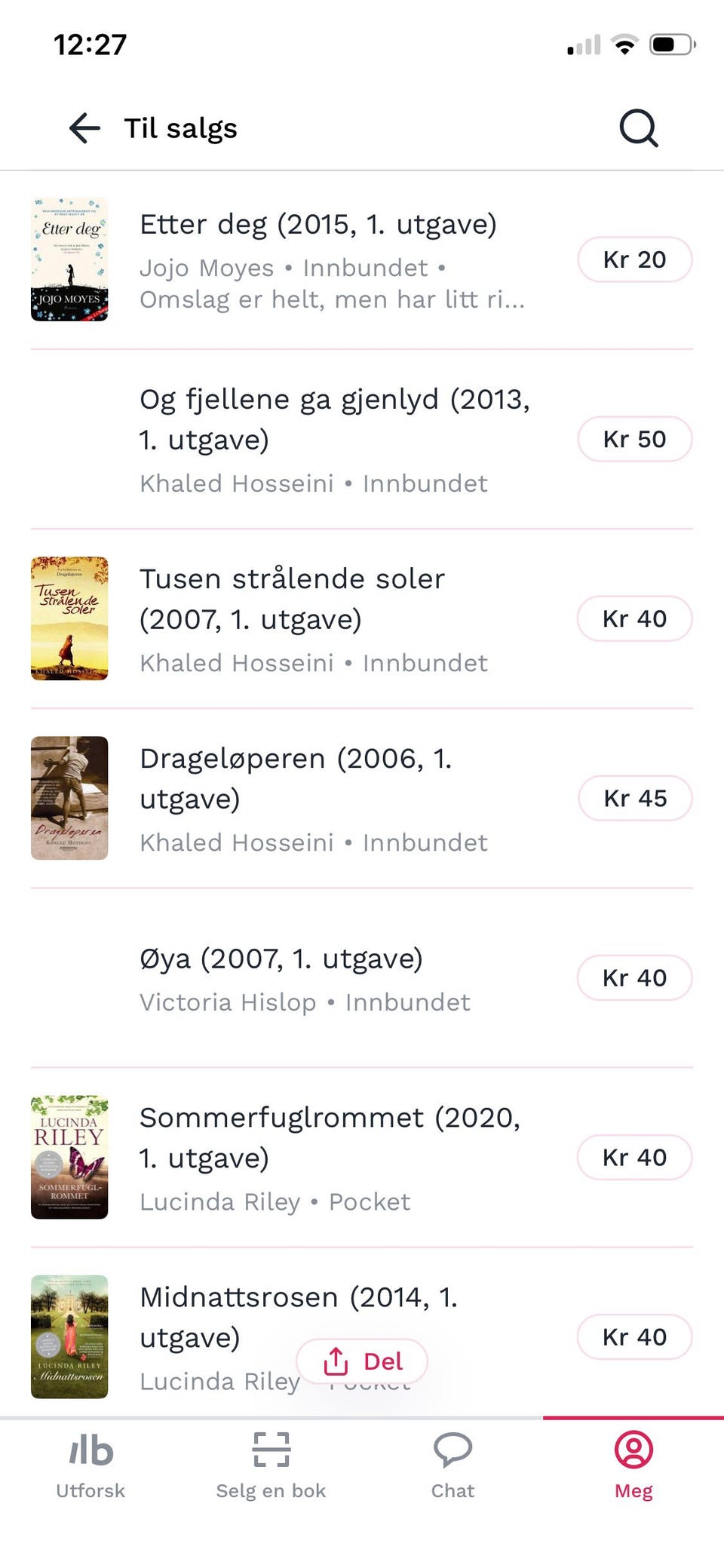Tap the Del button to share listings
The width and height of the screenshot is (724, 1568).
tap(362, 1361)
